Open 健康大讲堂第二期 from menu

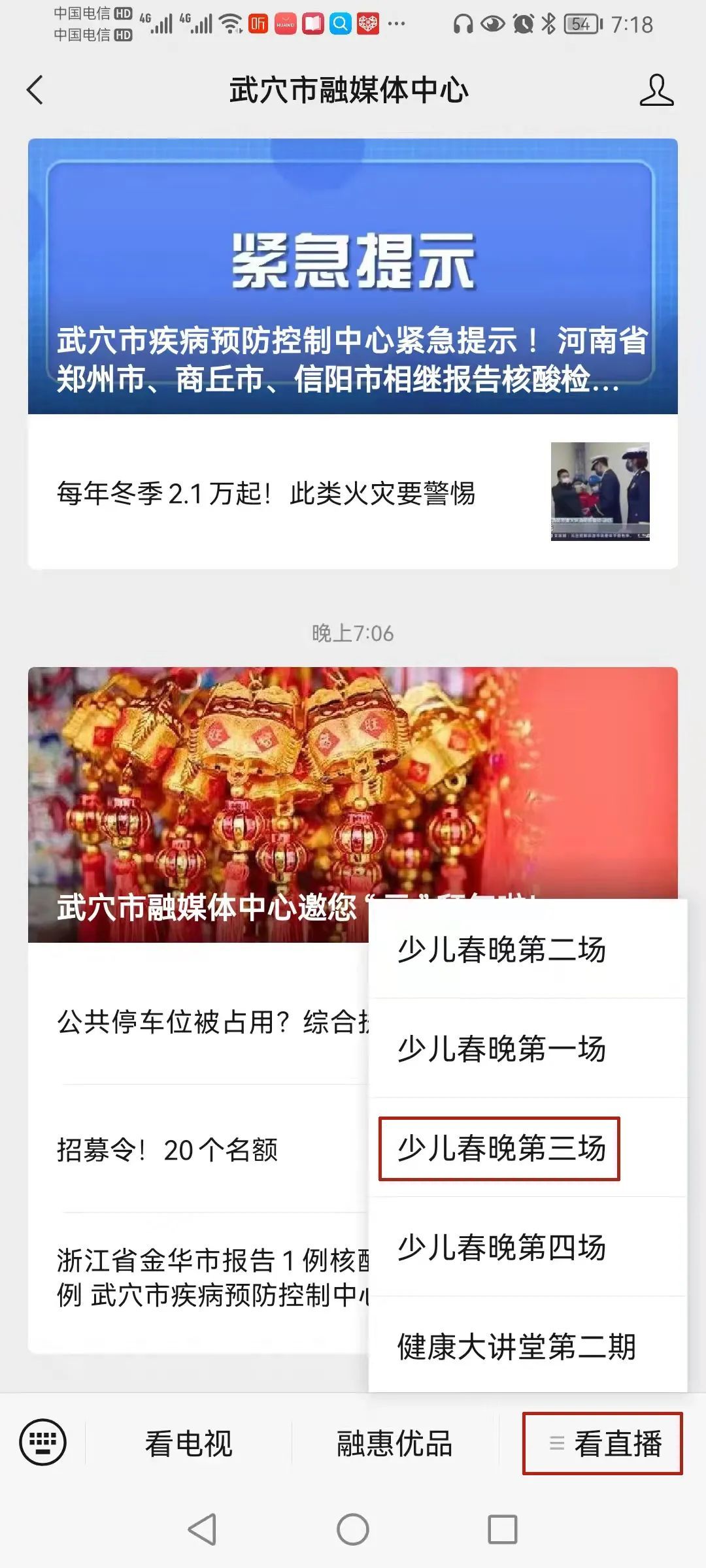tap(516, 1347)
